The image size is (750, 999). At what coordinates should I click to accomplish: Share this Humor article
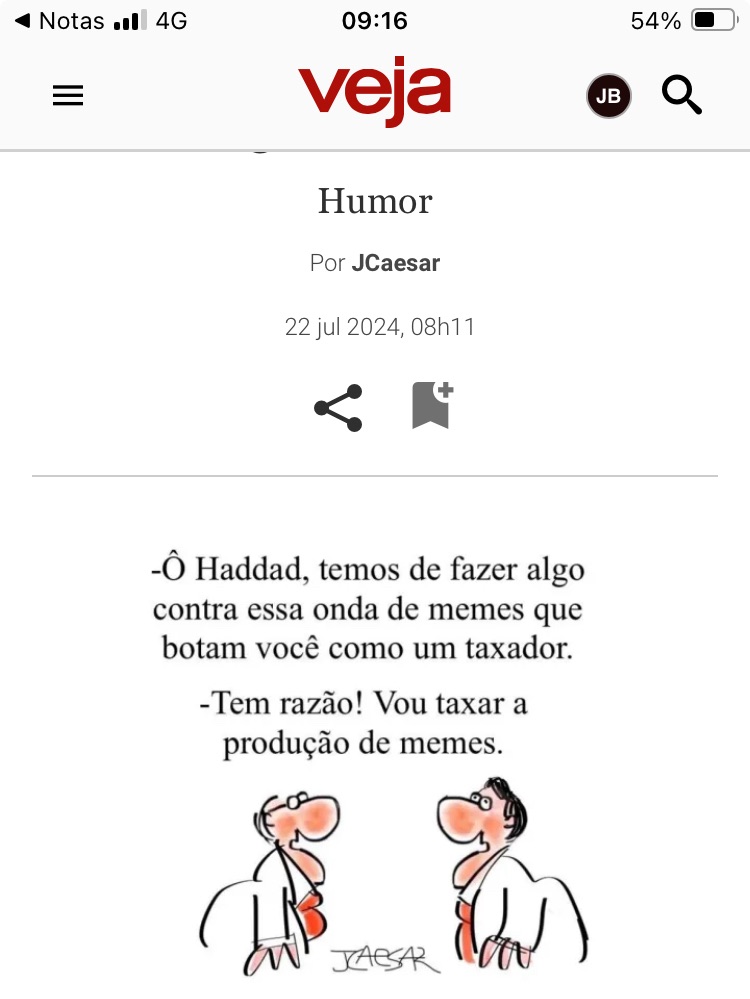click(338, 408)
